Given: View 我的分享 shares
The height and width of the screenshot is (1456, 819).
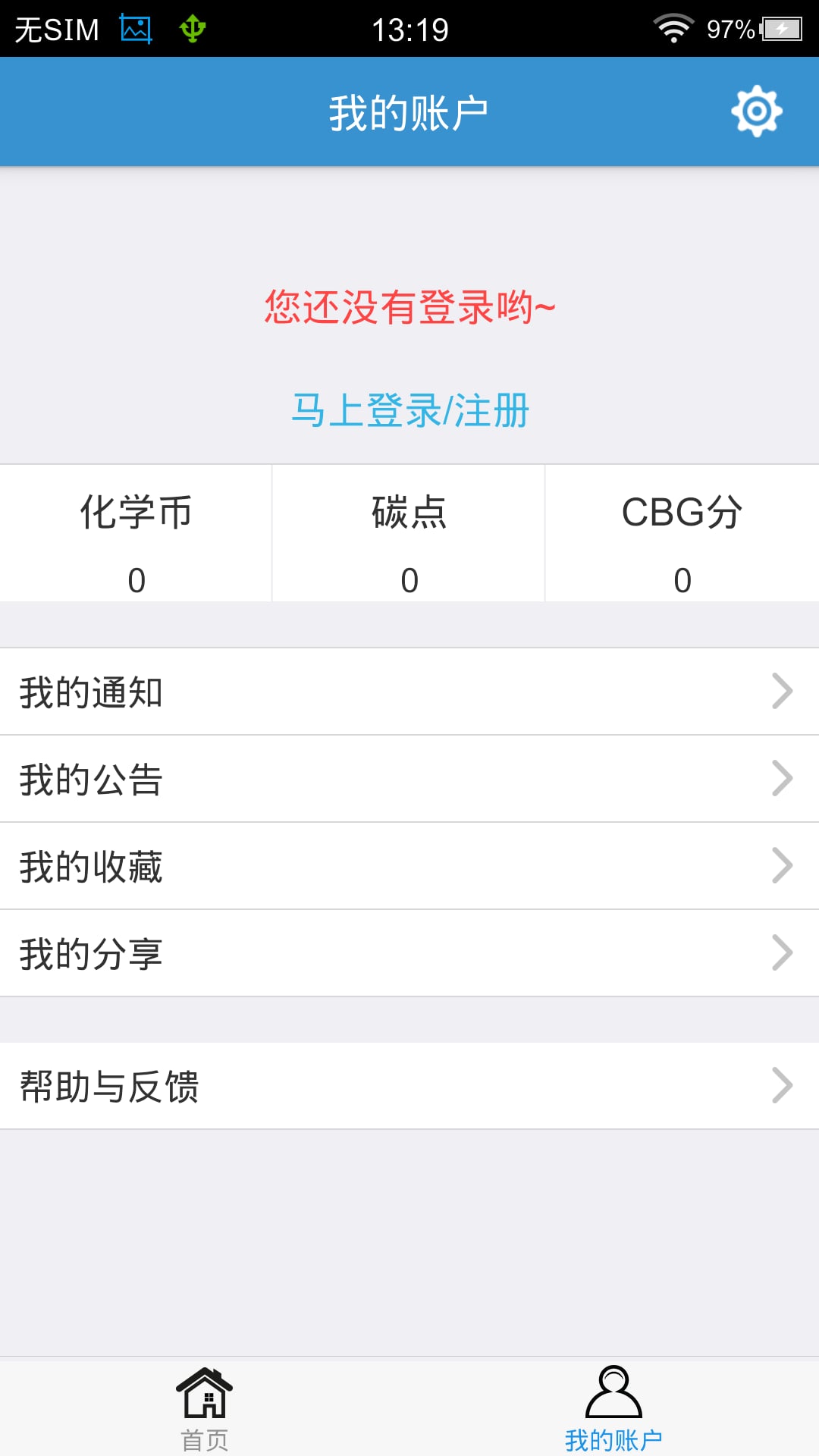Looking at the screenshot, I should tap(409, 953).
